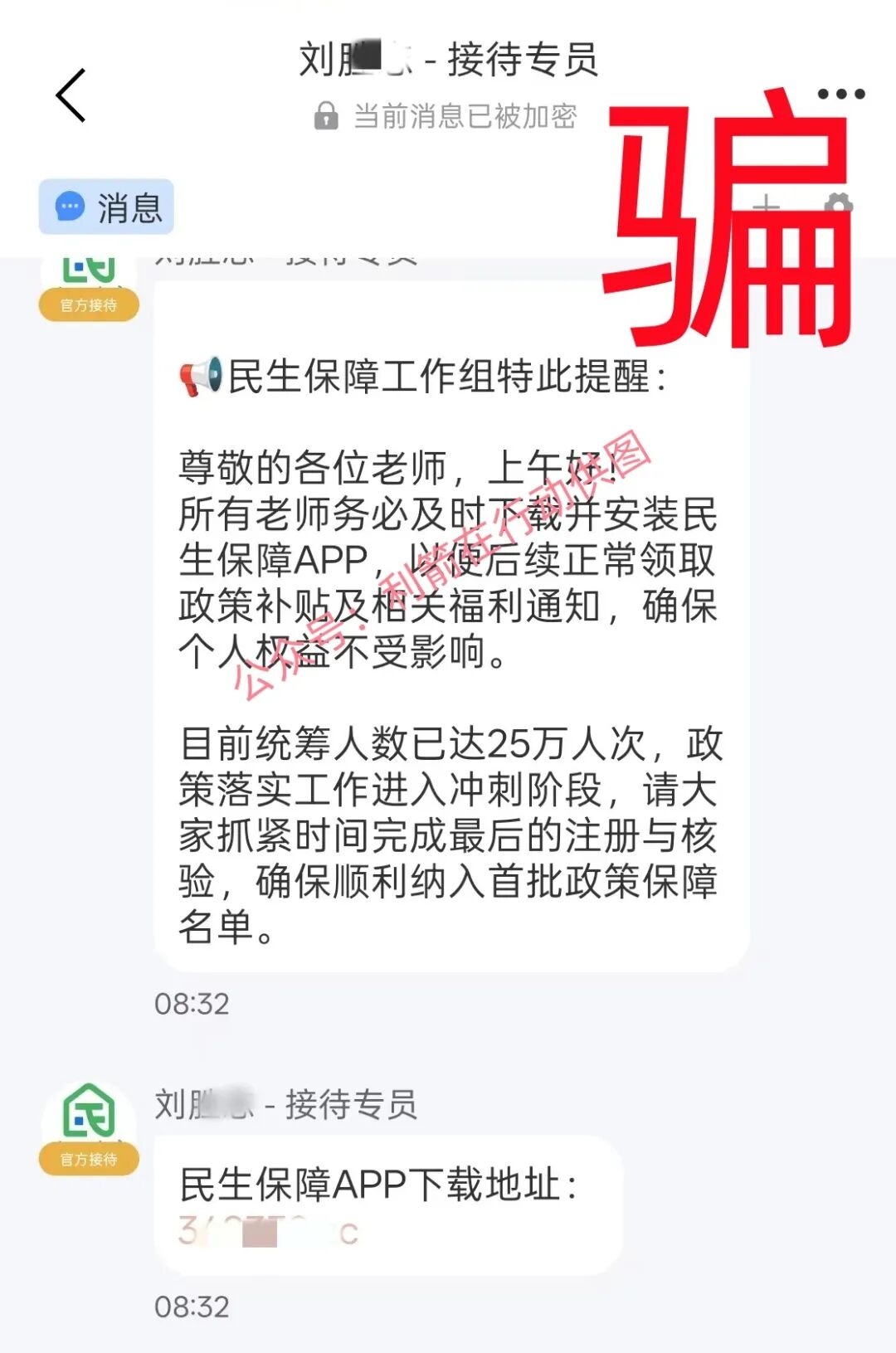The image size is (896, 1353).
Task: Open the 民生保障APP download address link
Action: point(268,1232)
